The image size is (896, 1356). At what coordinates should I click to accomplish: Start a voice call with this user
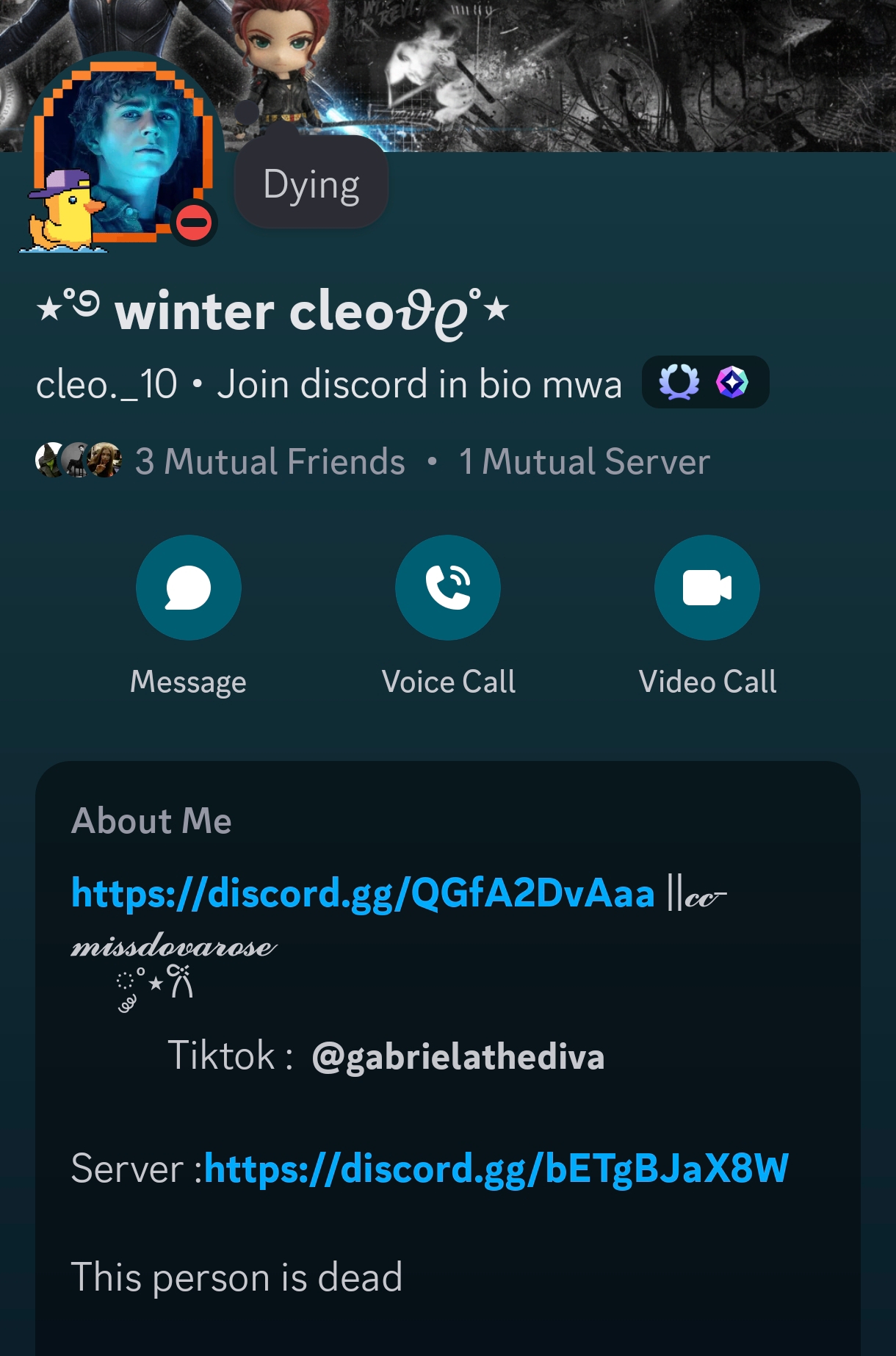pos(448,588)
